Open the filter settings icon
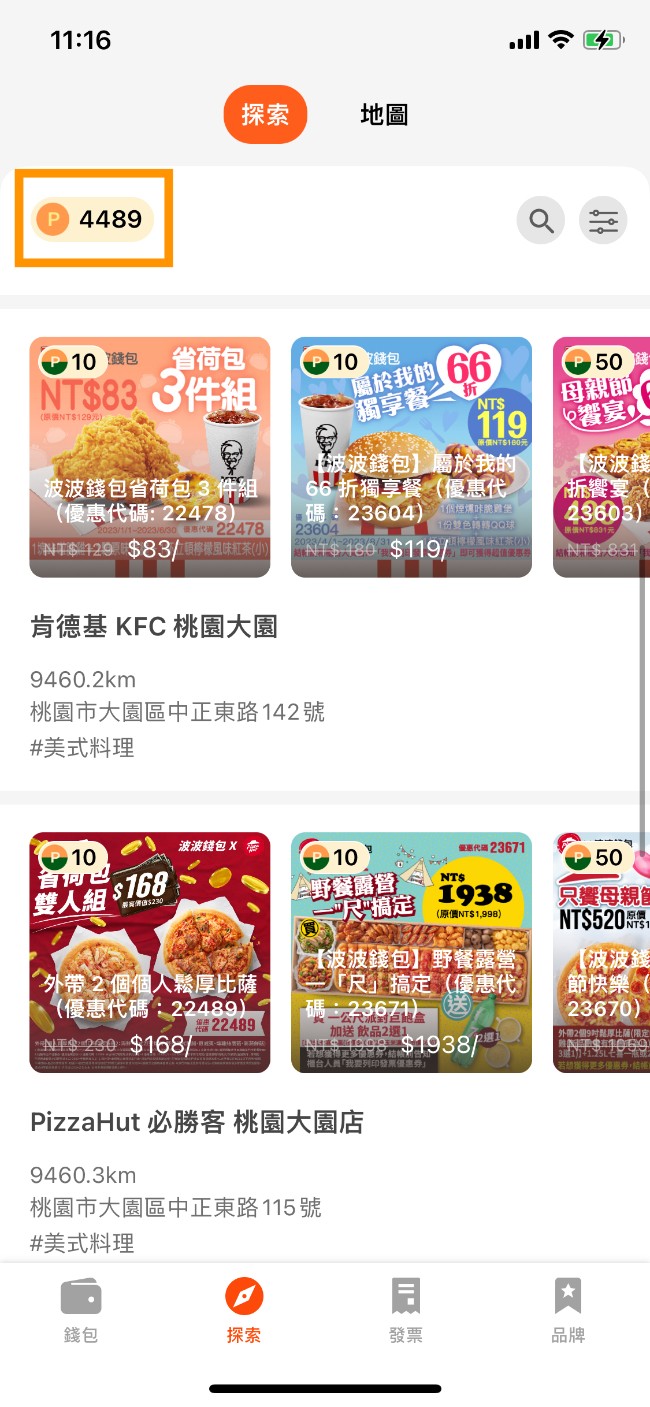 tap(603, 220)
